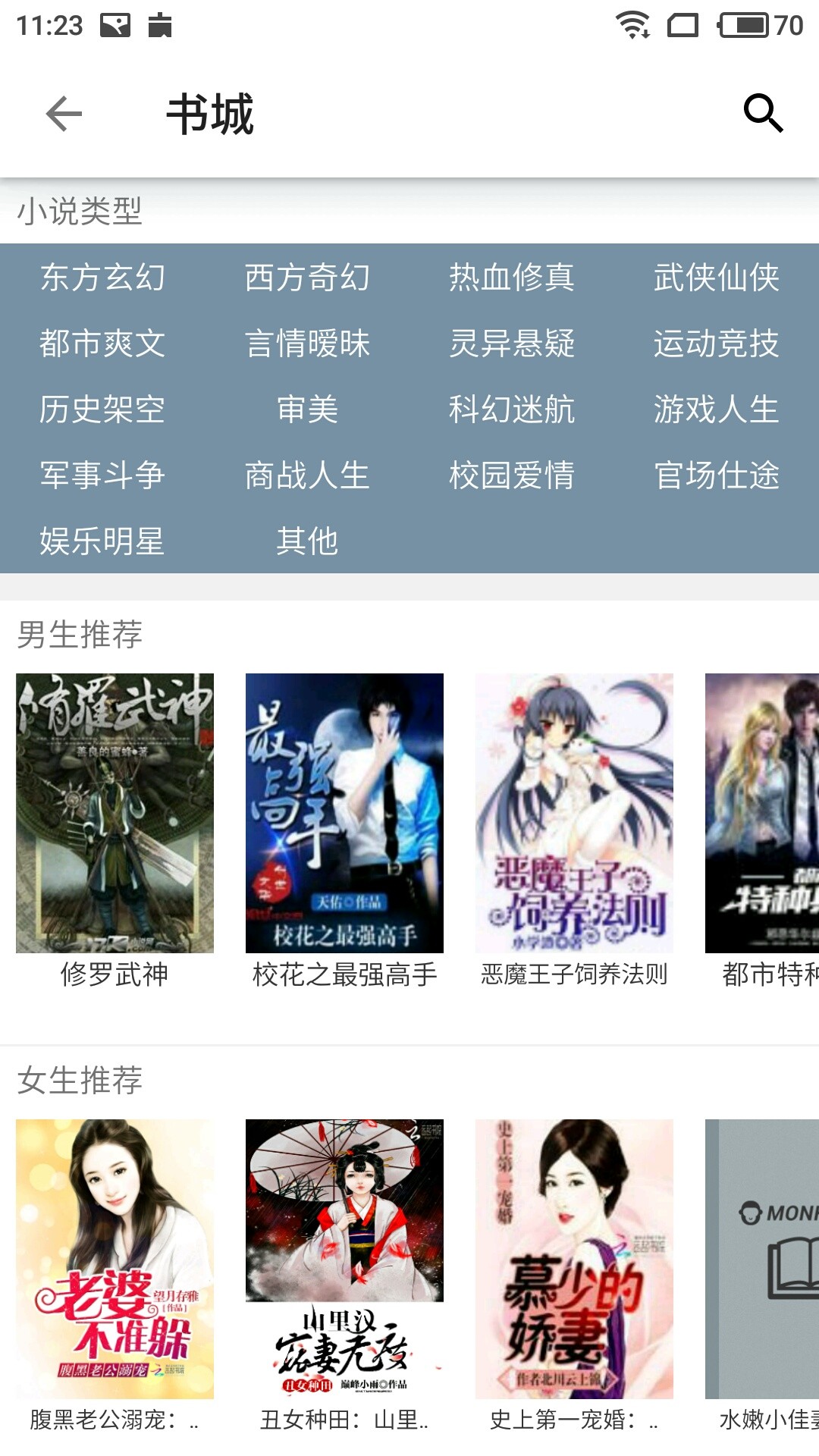
Task: Browse 都市爽文 novels
Action: point(102,344)
